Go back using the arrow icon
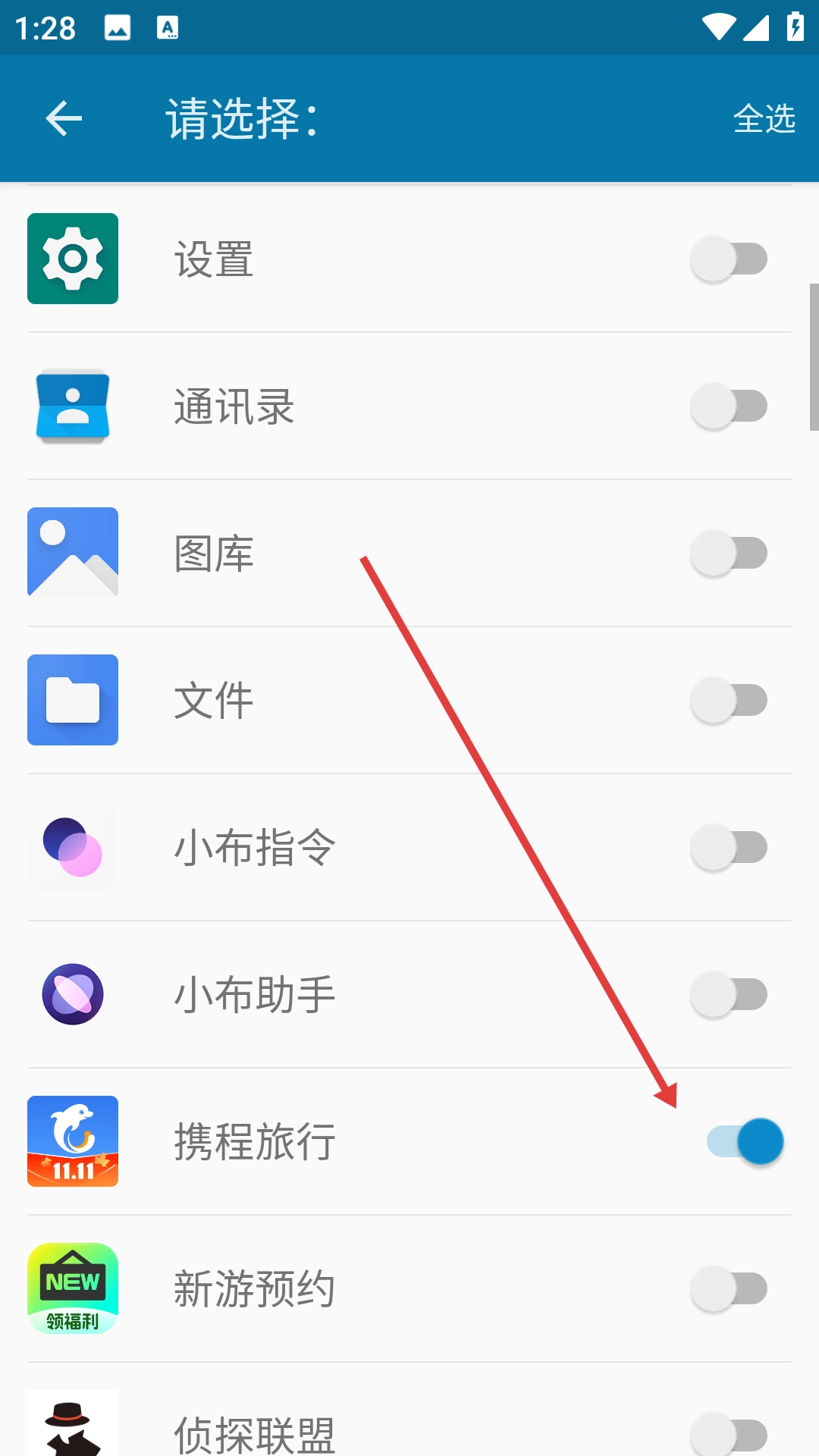The image size is (819, 1456). click(x=64, y=118)
